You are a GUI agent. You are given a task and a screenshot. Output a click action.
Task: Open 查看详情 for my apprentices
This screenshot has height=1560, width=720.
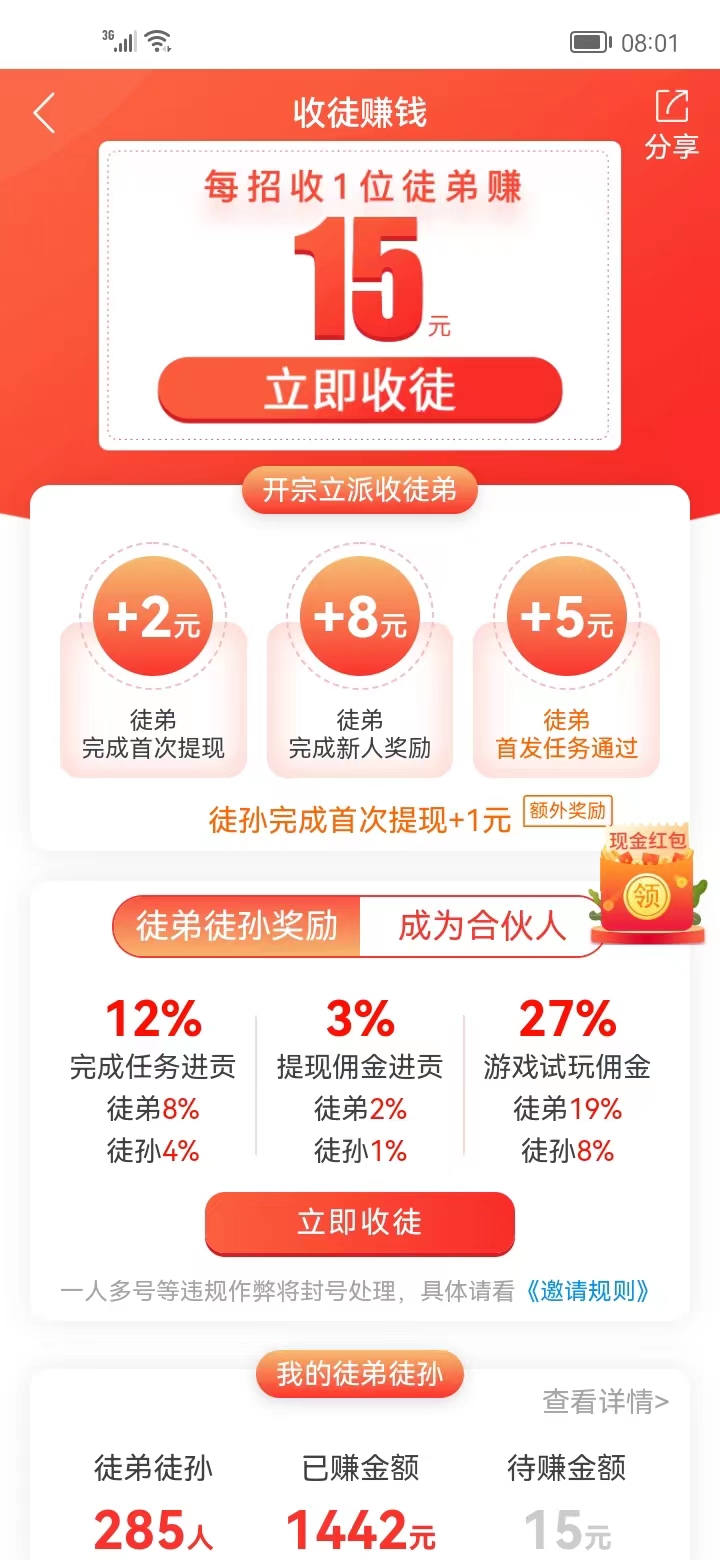(x=605, y=1402)
